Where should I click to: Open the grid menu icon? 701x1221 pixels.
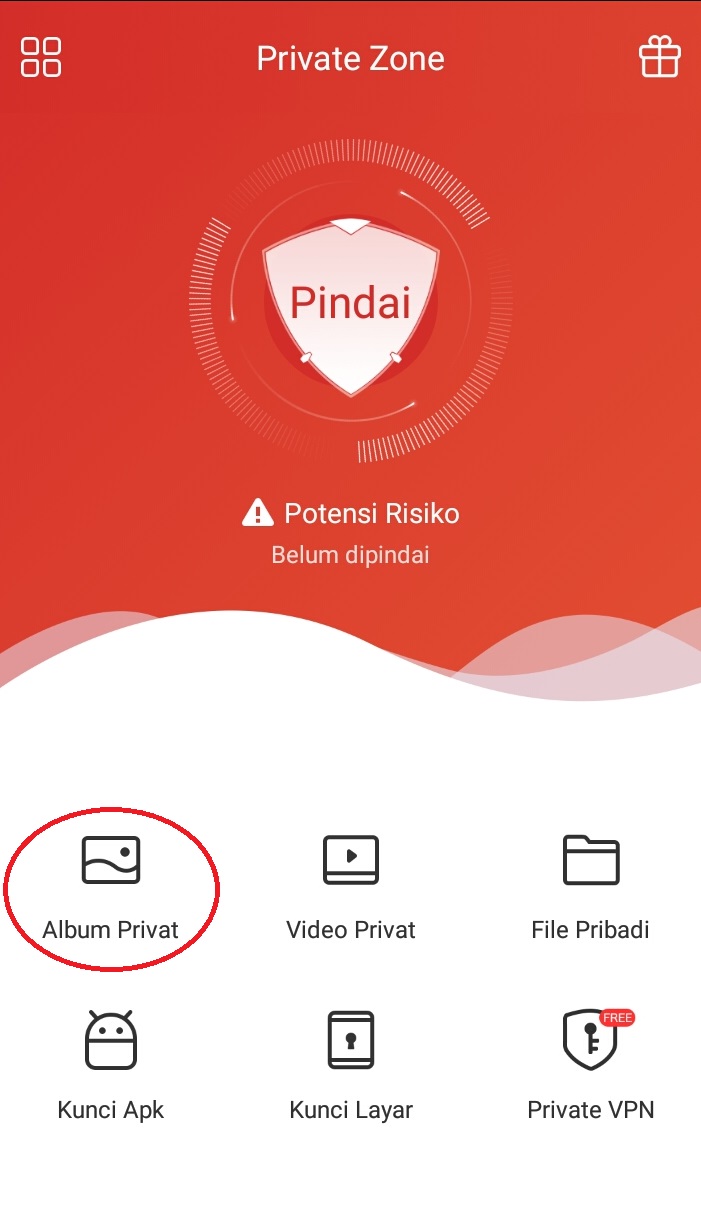click(x=41, y=57)
